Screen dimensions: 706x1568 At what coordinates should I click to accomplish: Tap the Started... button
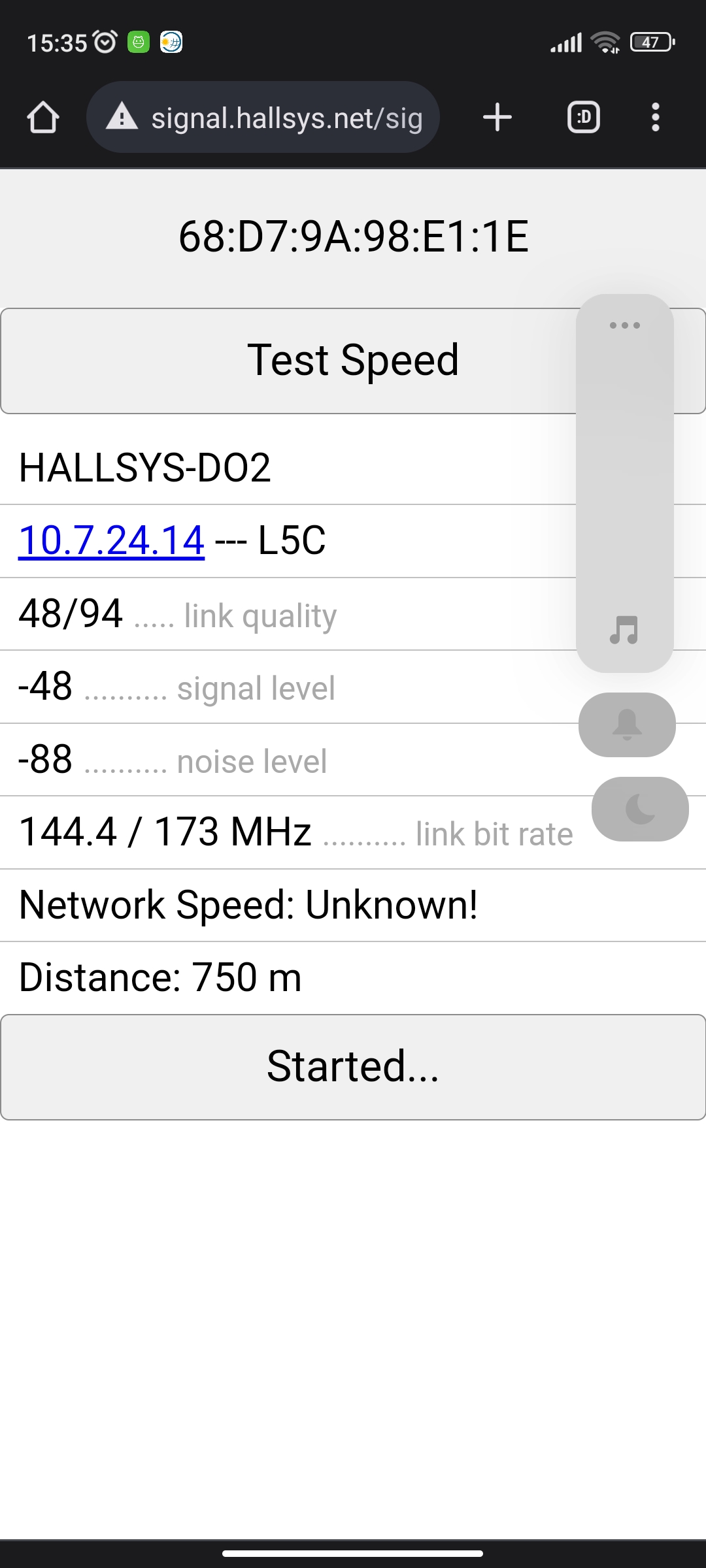click(353, 1066)
